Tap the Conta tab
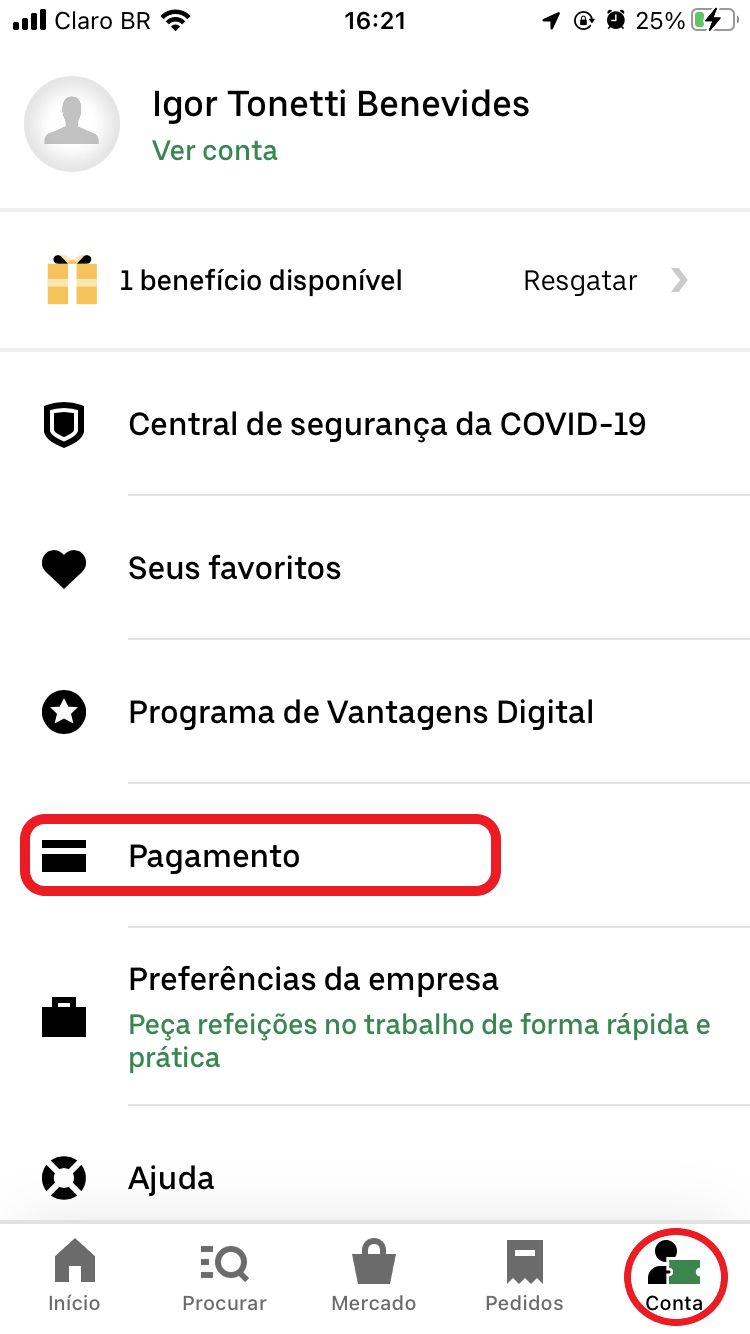 pos(674,1277)
